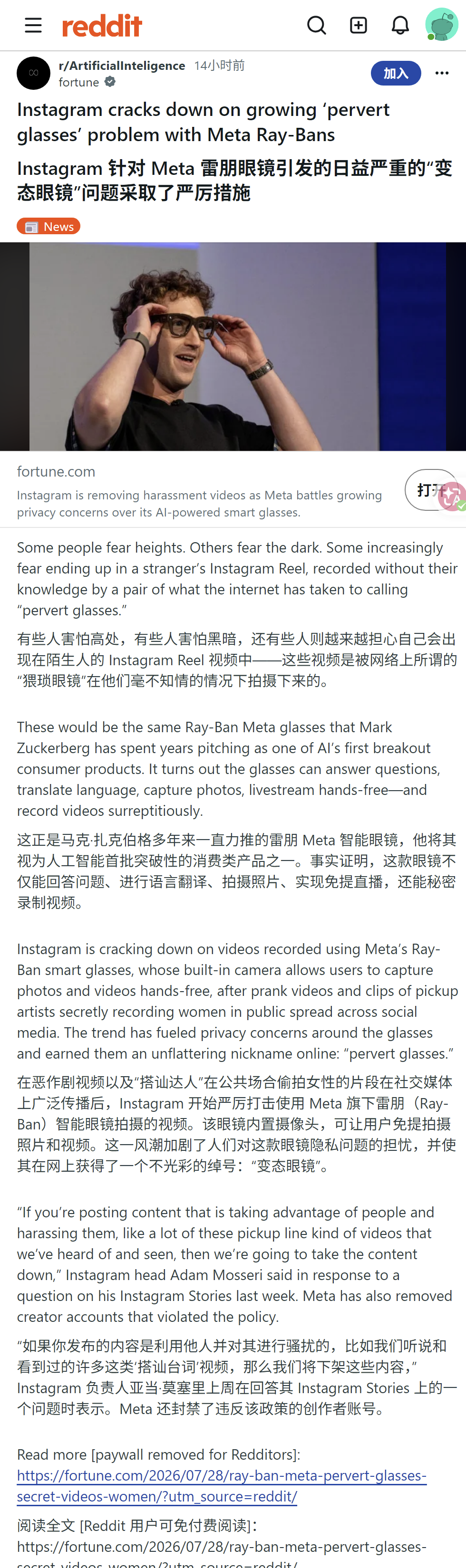
Task: Open the fortune user profile
Action: [x=79, y=82]
